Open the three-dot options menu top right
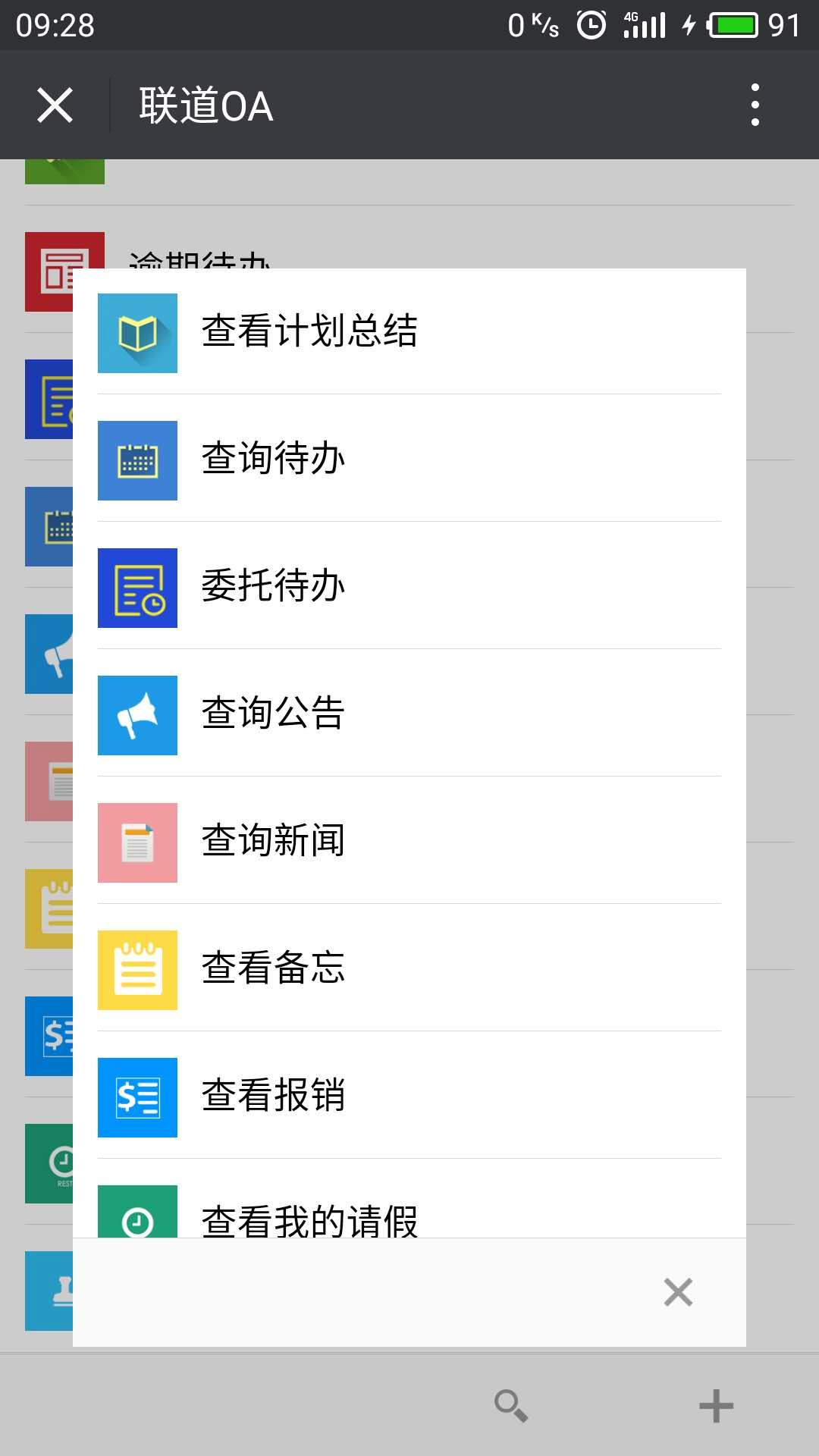 pyautogui.click(x=755, y=106)
